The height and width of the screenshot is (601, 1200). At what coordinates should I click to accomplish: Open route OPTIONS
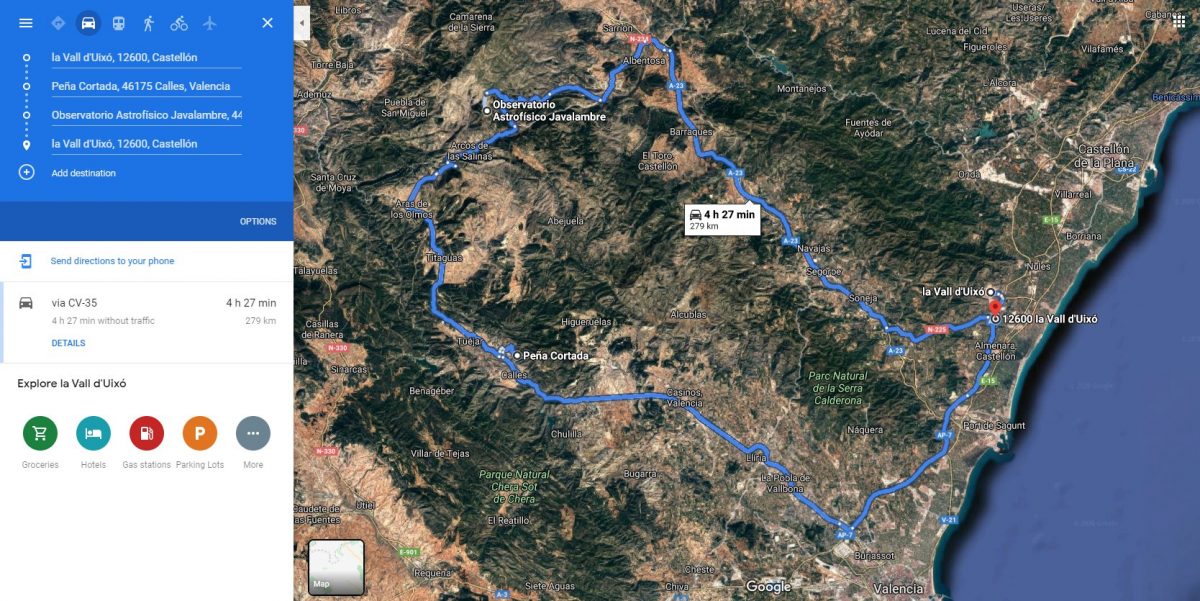(258, 221)
